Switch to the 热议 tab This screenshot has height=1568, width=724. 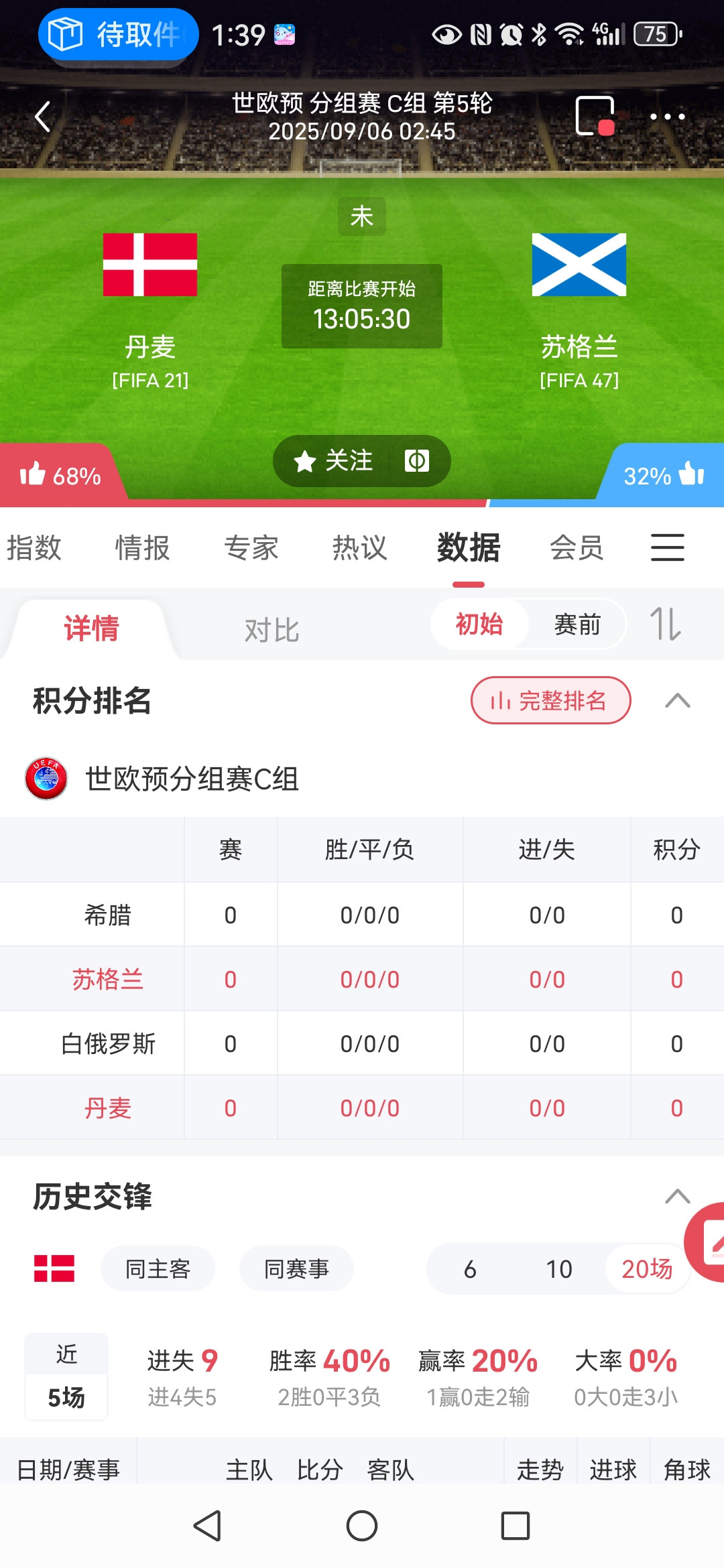(359, 547)
